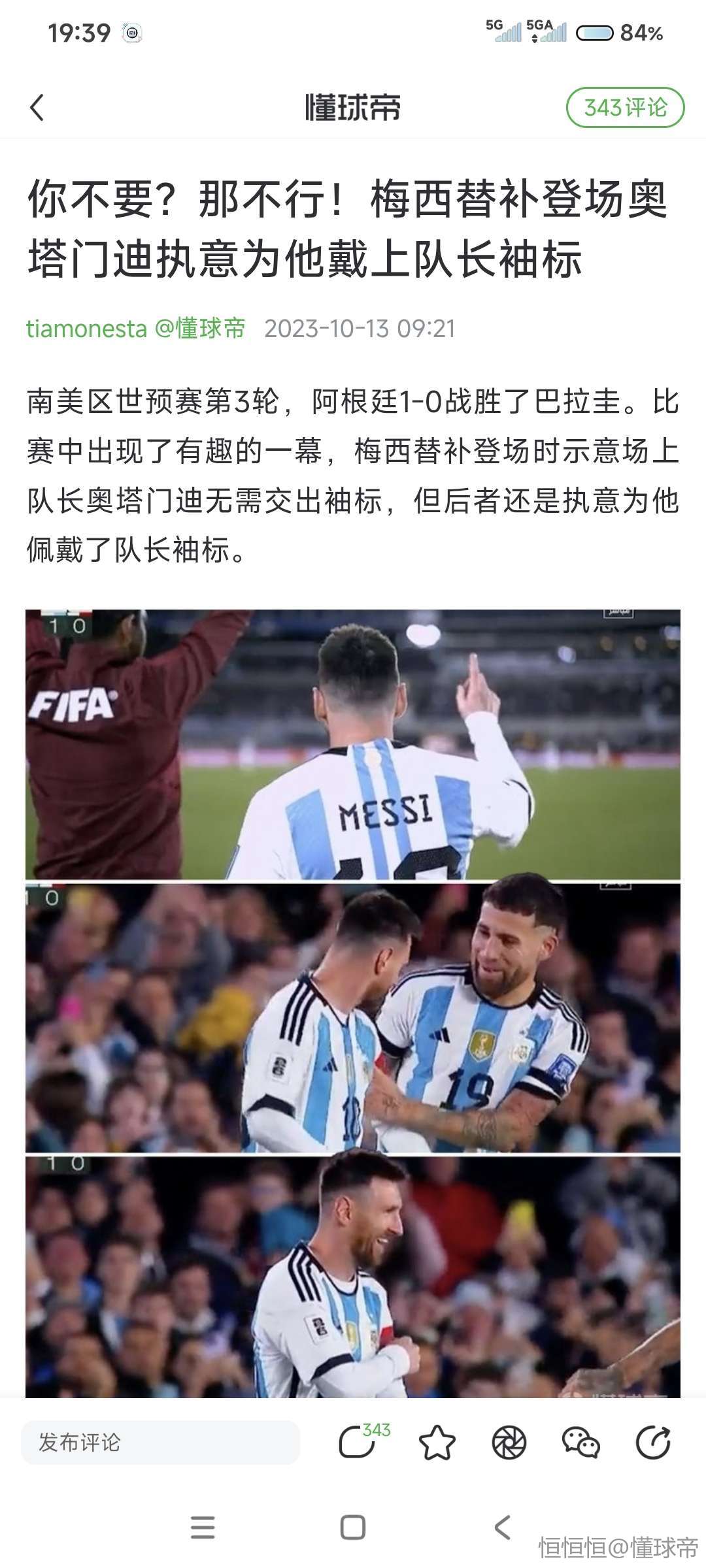This screenshot has width=706, height=1568.
Task: Tap the 发布评论 comment input field
Action: pos(160,1442)
